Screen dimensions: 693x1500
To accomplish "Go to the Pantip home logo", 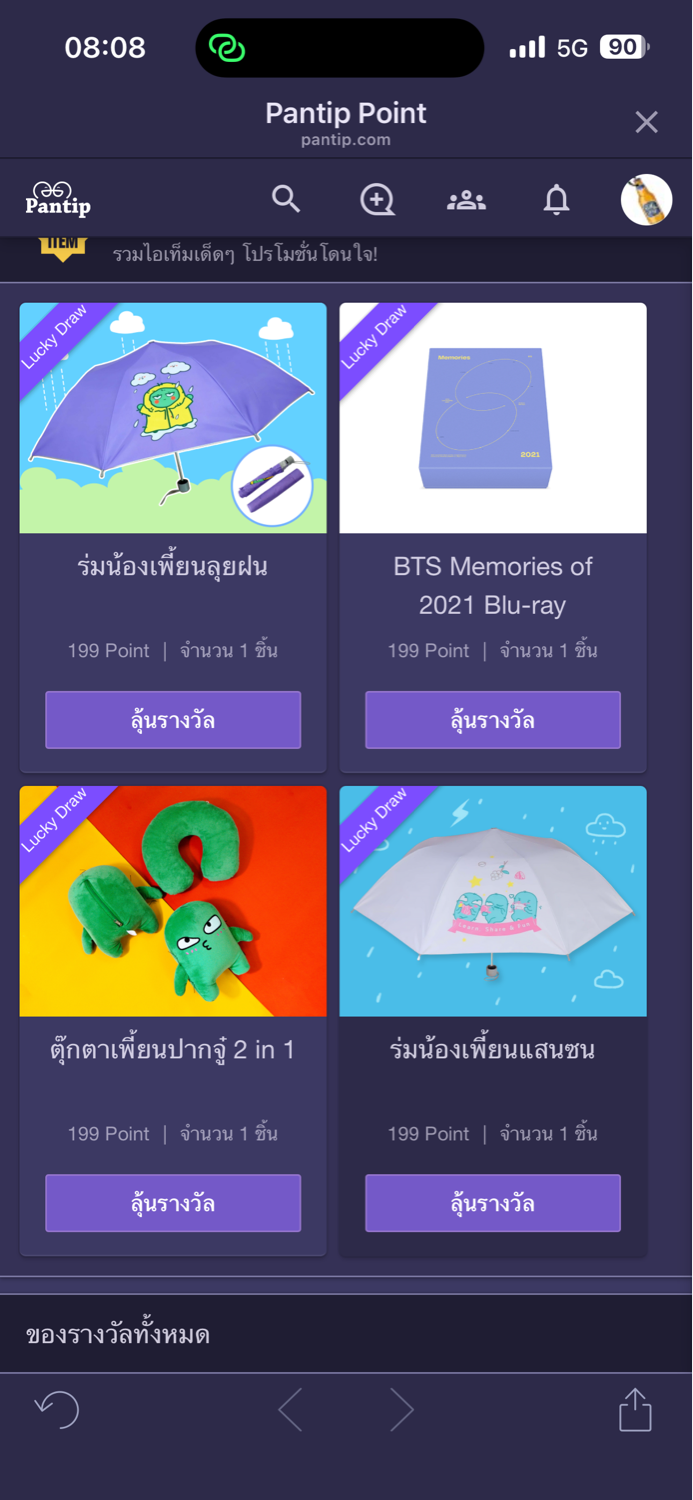I will click(x=57, y=199).
